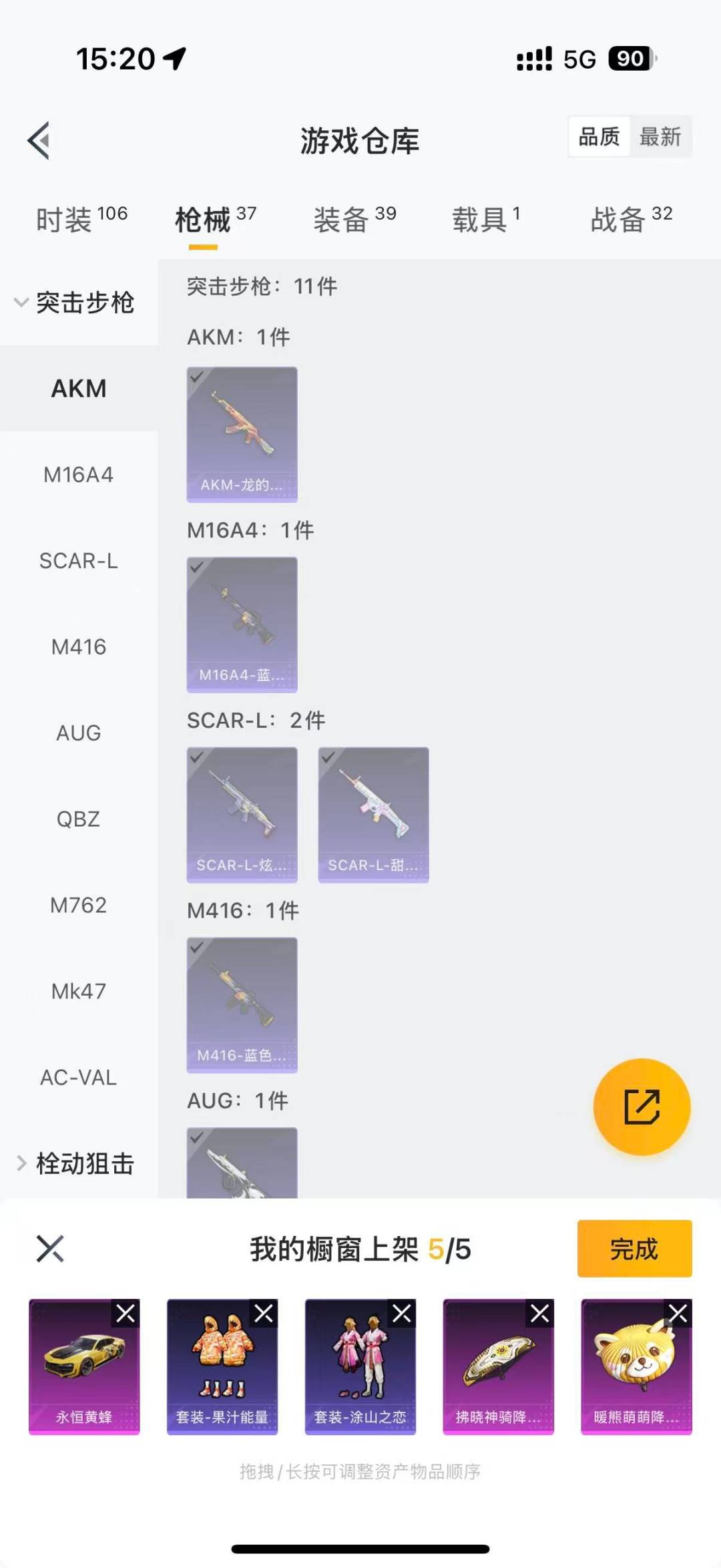
Task: Close the 我的橱窗上架 panel
Action: pos(50,1249)
